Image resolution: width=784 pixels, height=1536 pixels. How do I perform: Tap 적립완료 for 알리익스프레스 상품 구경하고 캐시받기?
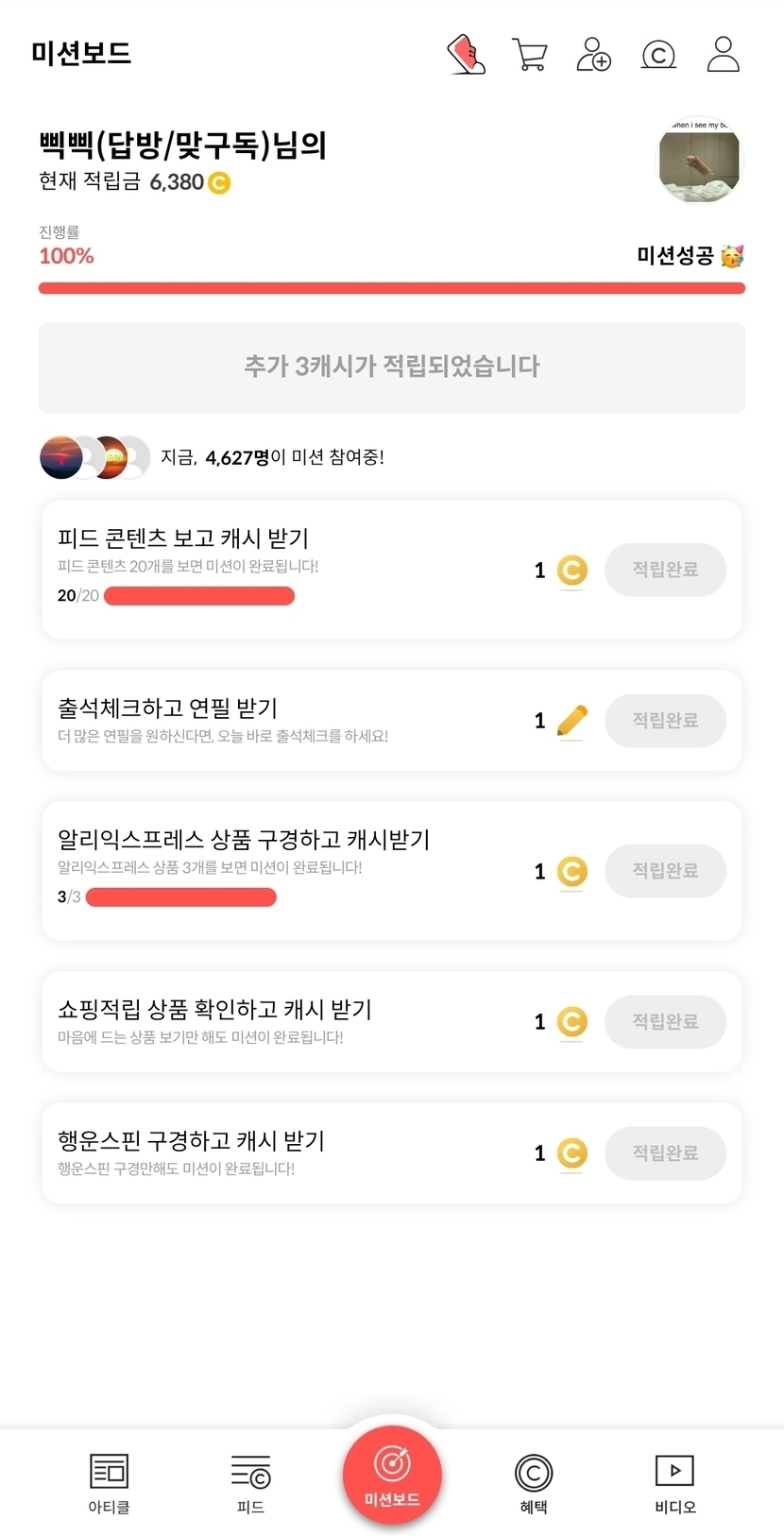tap(665, 871)
